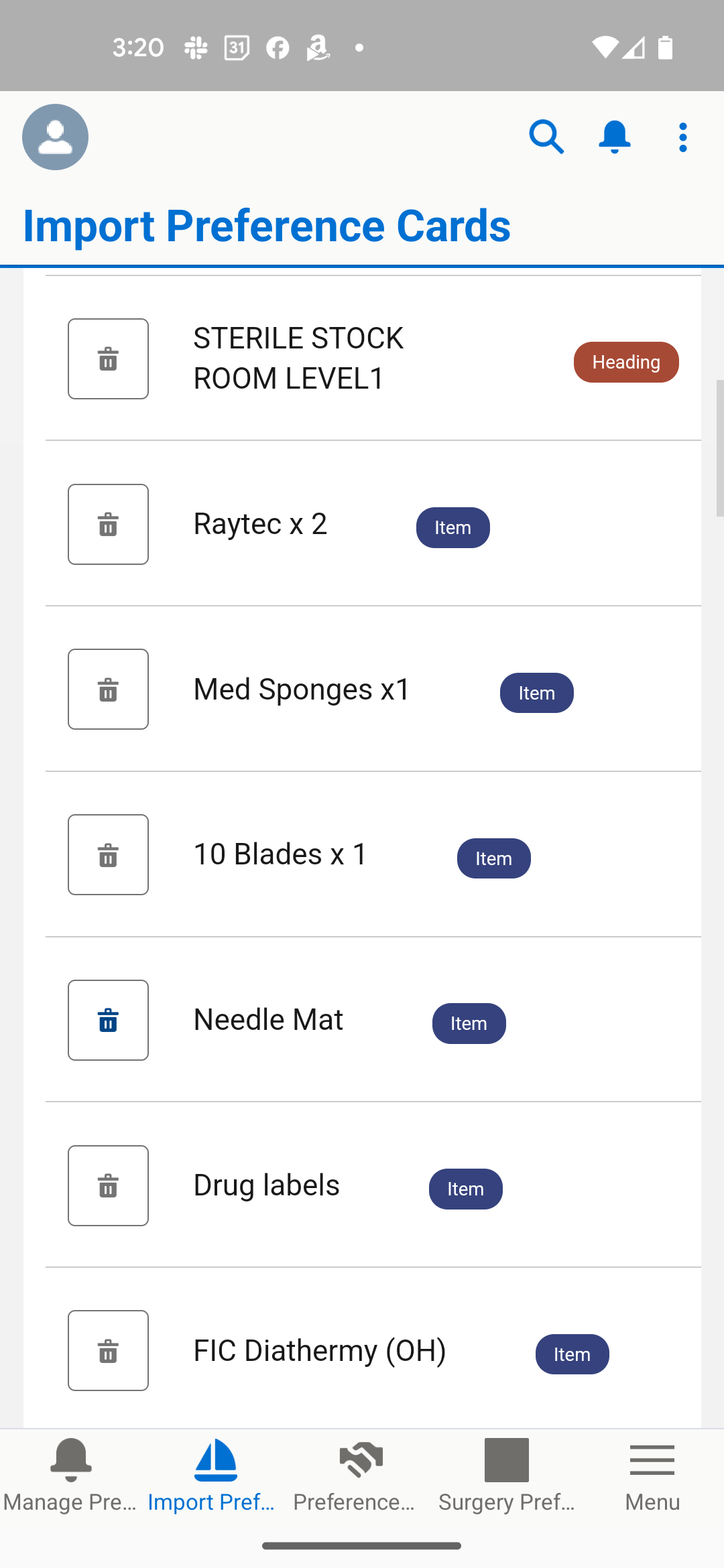Click the Item badge beside Needle Mat
This screenshot has width=724, height=1568.
[x=469, y=1023]
